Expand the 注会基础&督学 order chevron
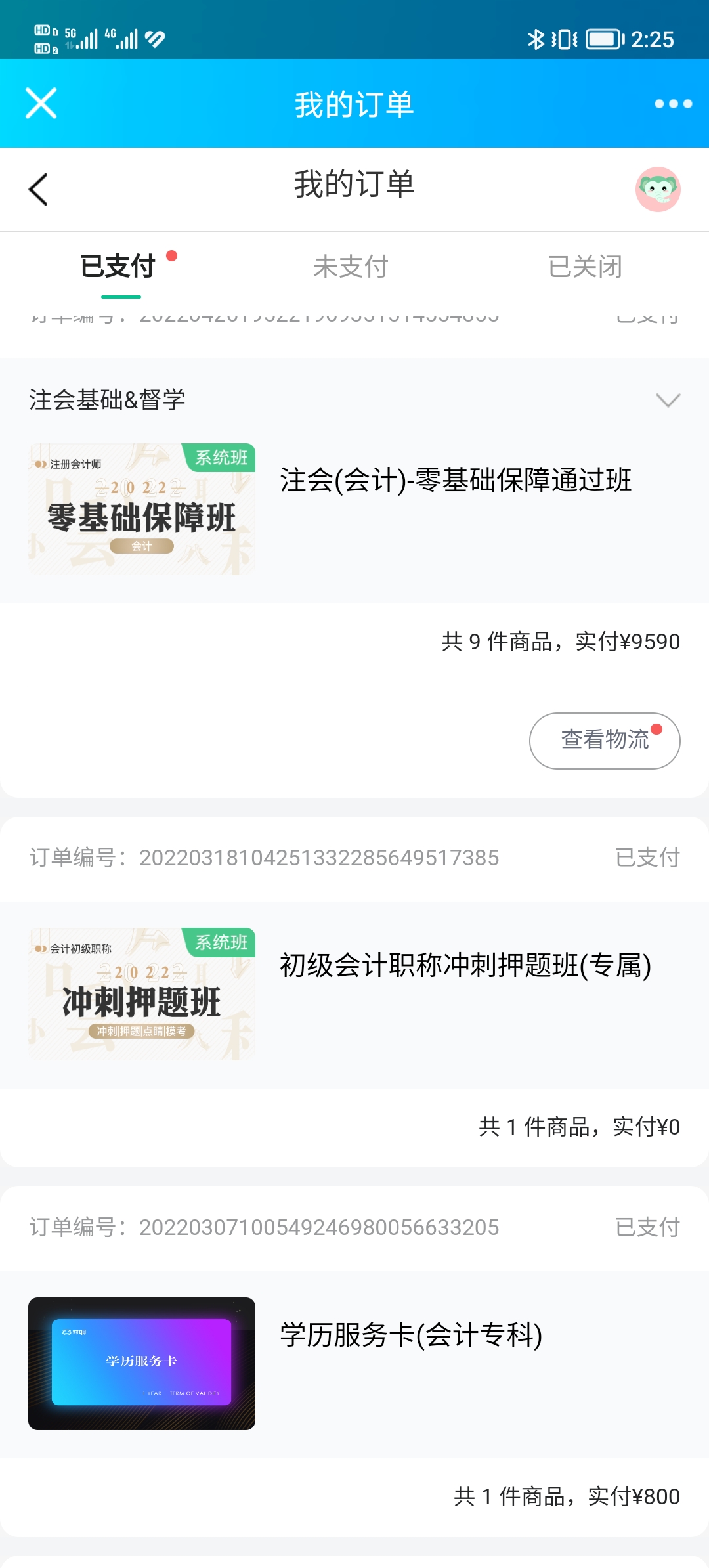The image size is (709, 1568). click(x=668, y=400)
